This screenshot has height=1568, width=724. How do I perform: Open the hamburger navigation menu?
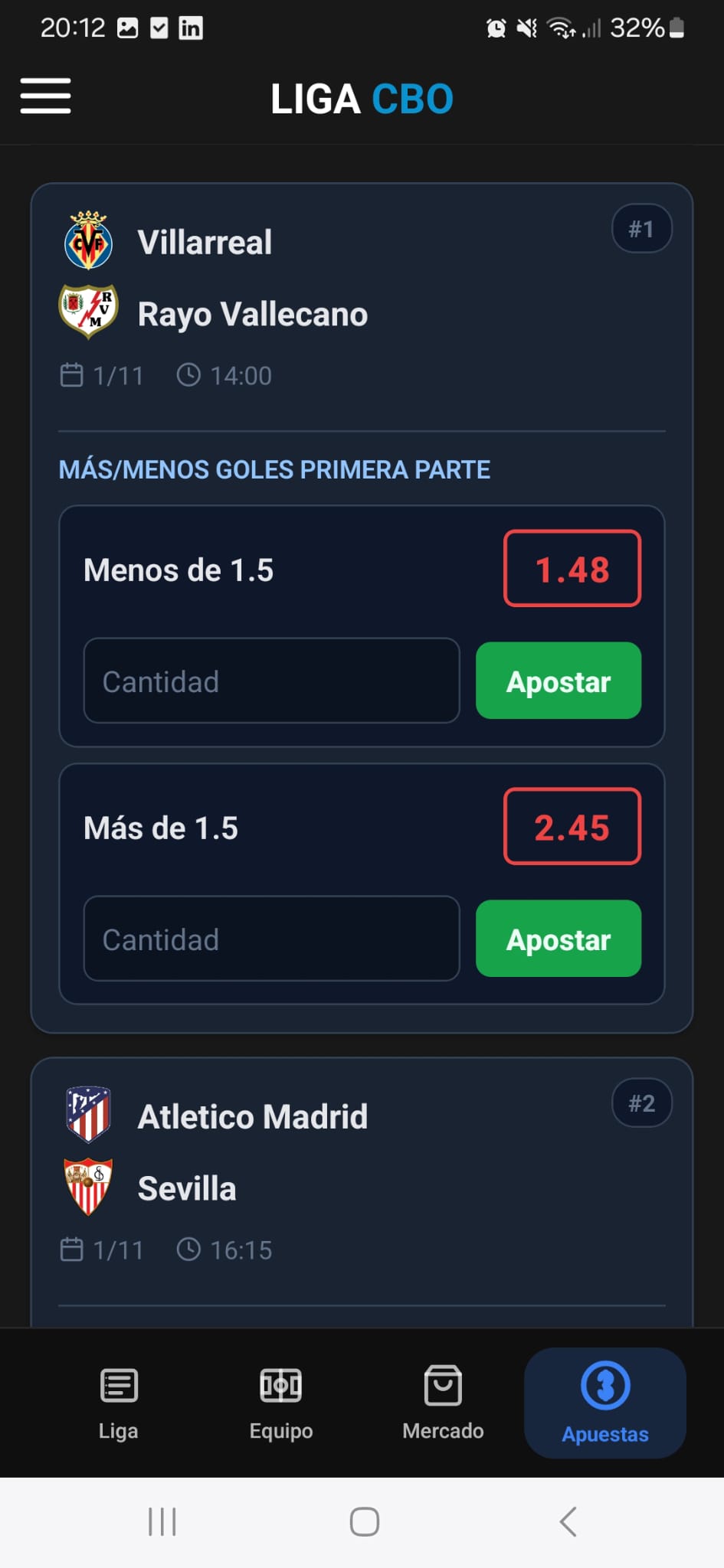(45, 97)
